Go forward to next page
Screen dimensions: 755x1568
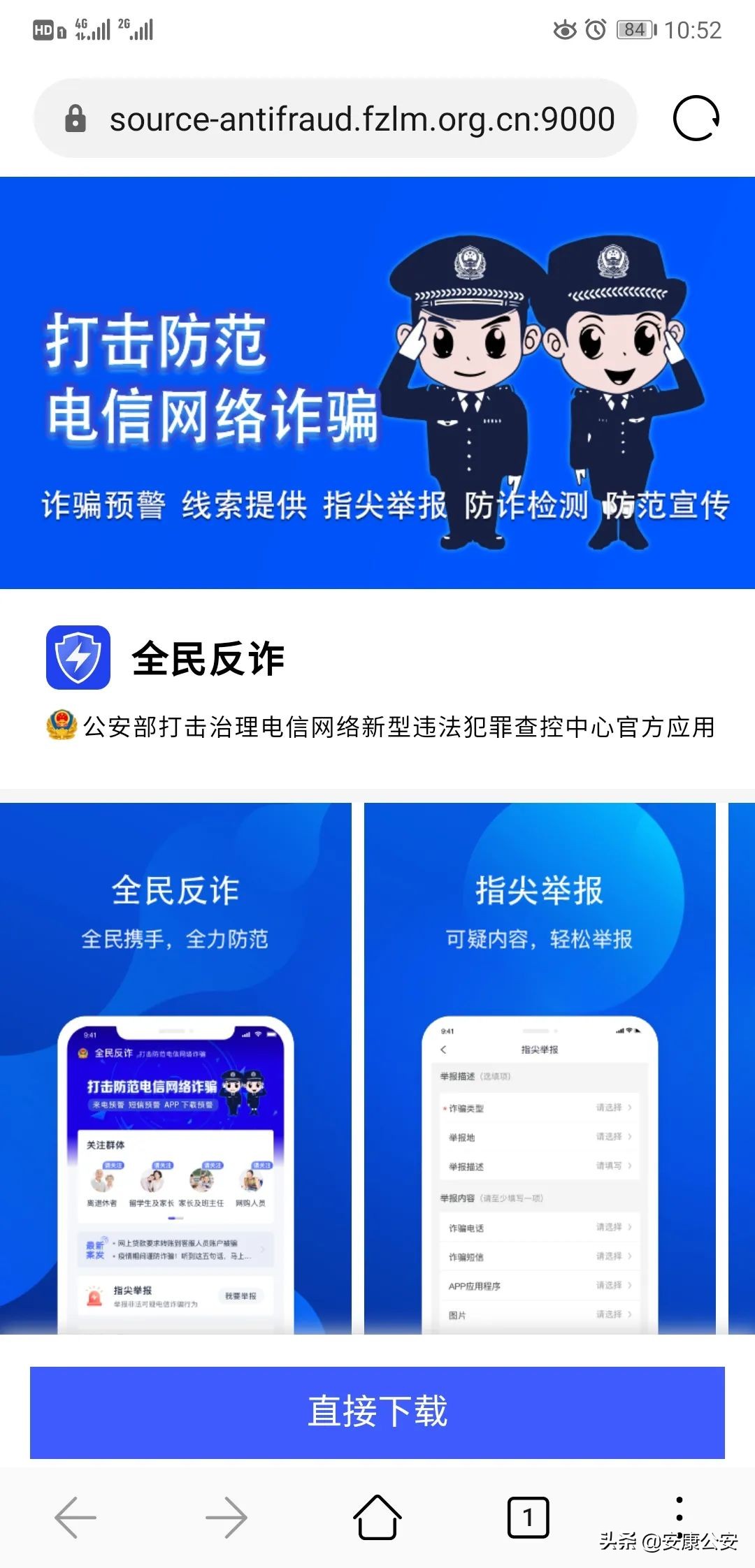[226, 1517]
